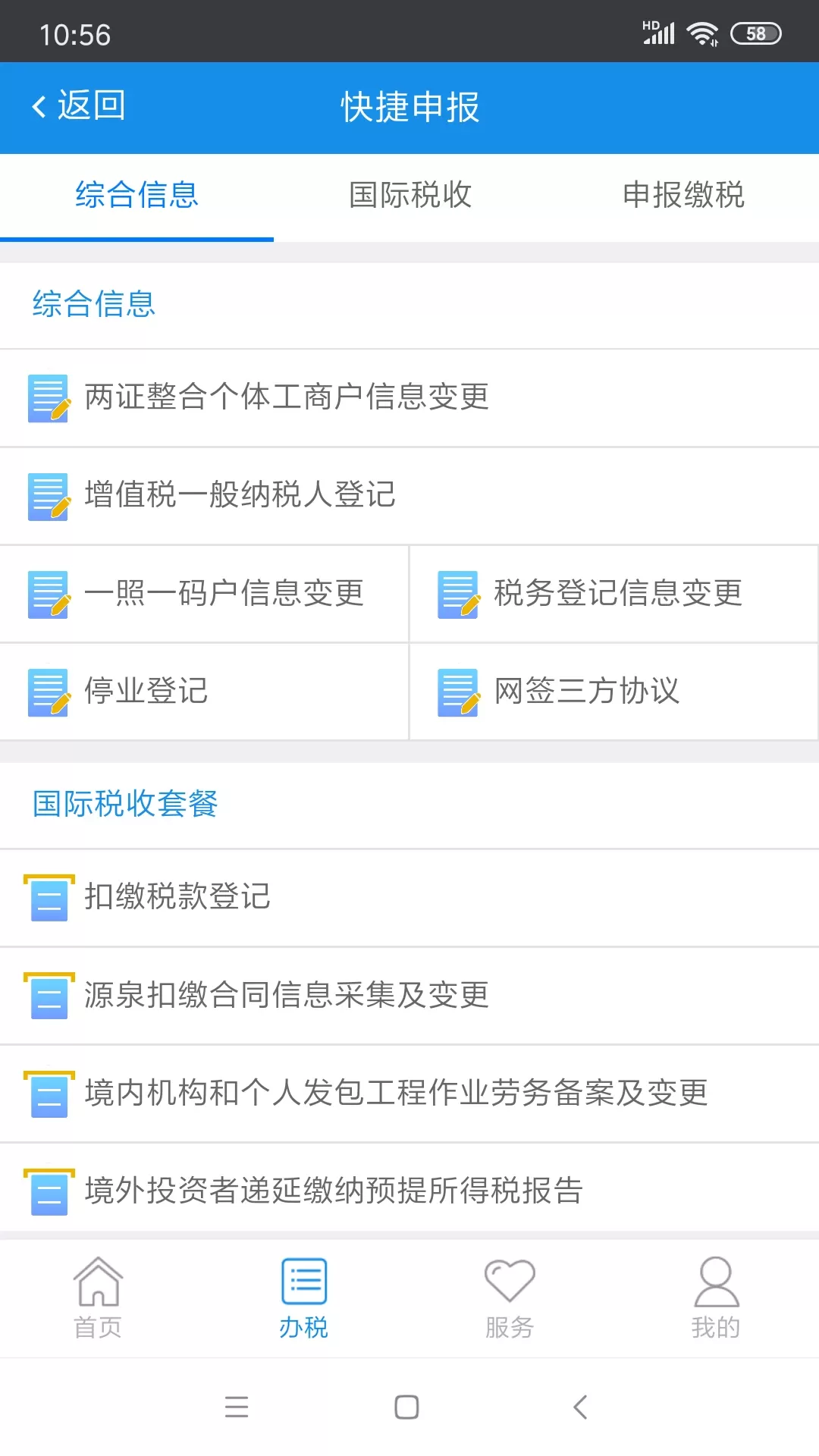Go to the 首页 home tab

pyautogui.click(x=98, y=1298)
